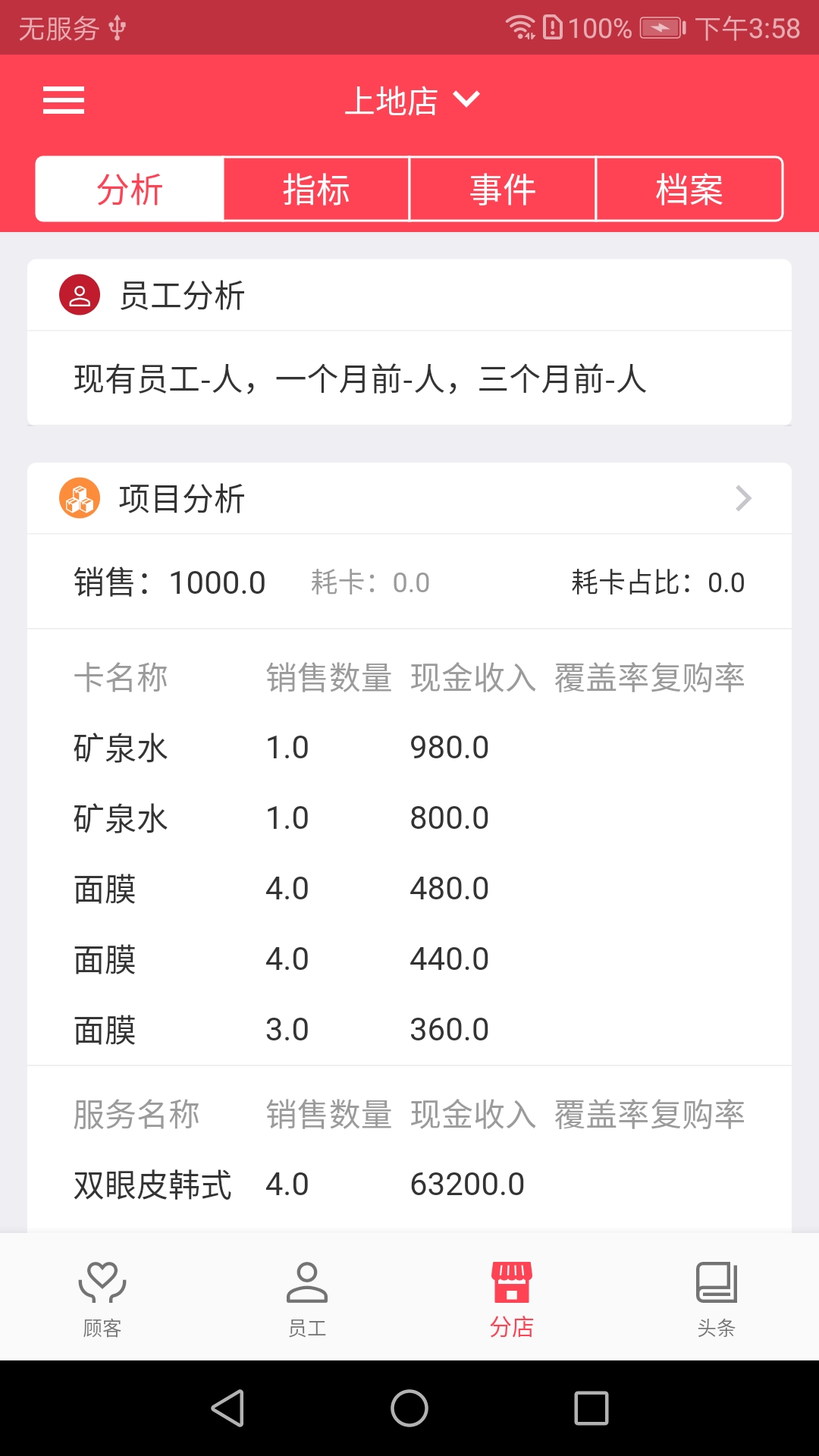Open the 头条 news section

[717, 1297]
